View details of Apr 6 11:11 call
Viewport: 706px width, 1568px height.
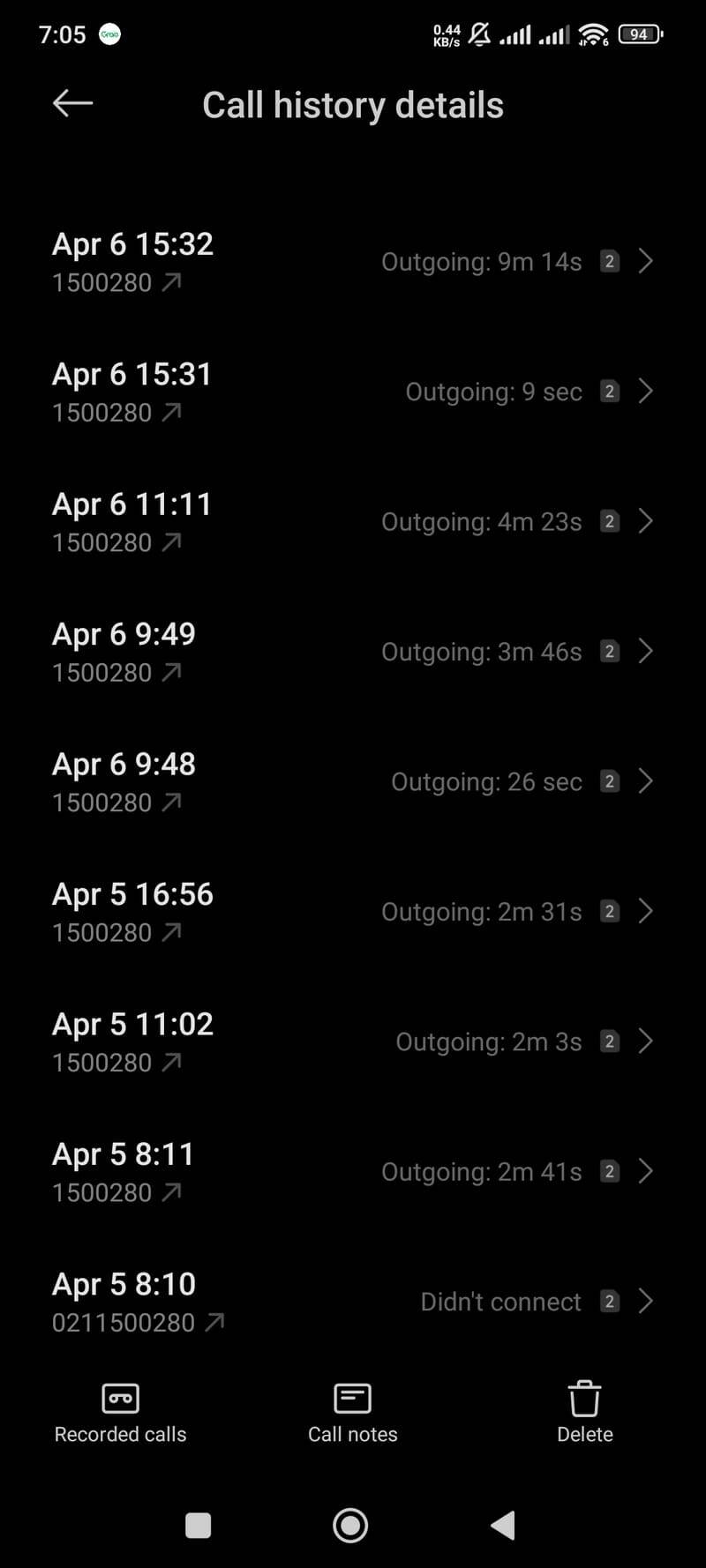(x=353, y=521)
